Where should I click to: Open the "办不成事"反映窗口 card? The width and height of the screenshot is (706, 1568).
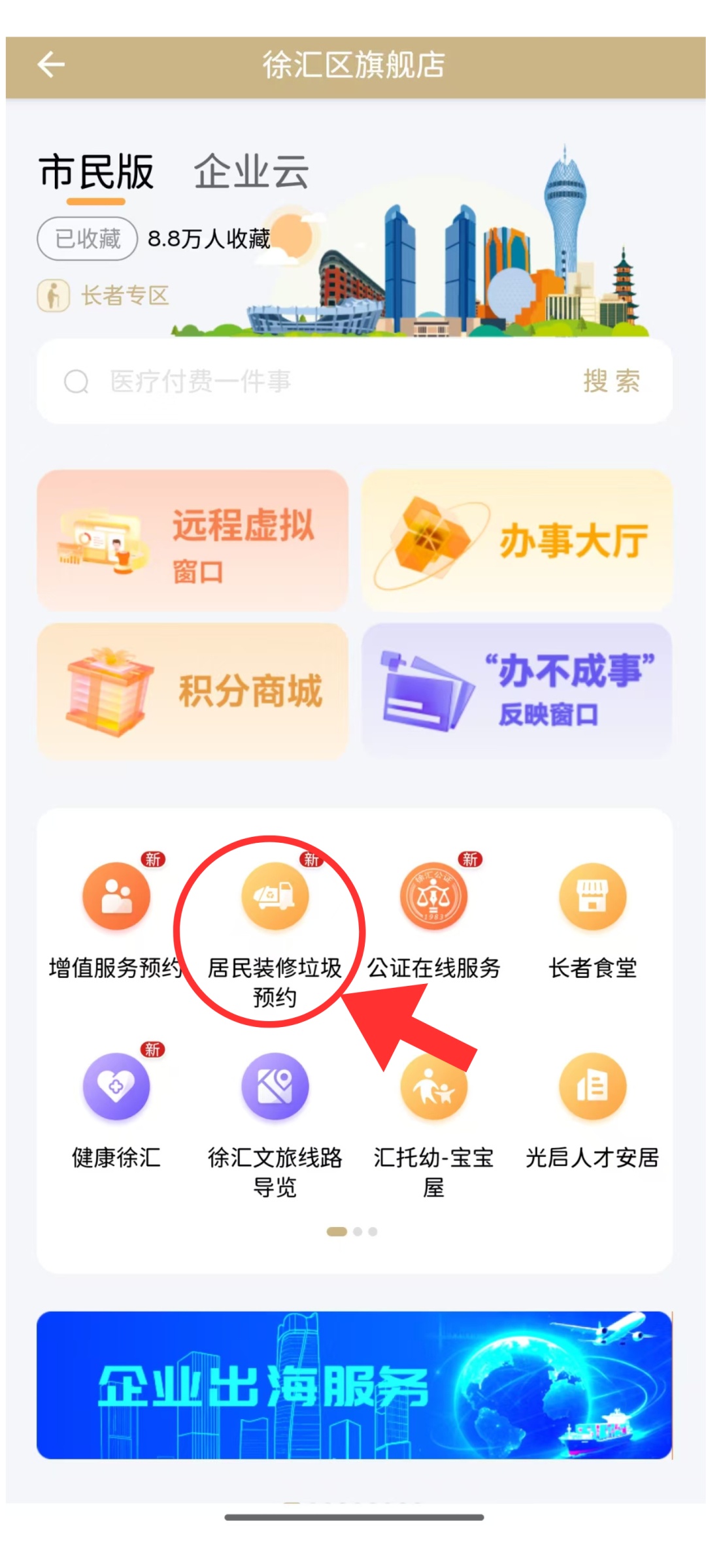[x=516, y=691]
